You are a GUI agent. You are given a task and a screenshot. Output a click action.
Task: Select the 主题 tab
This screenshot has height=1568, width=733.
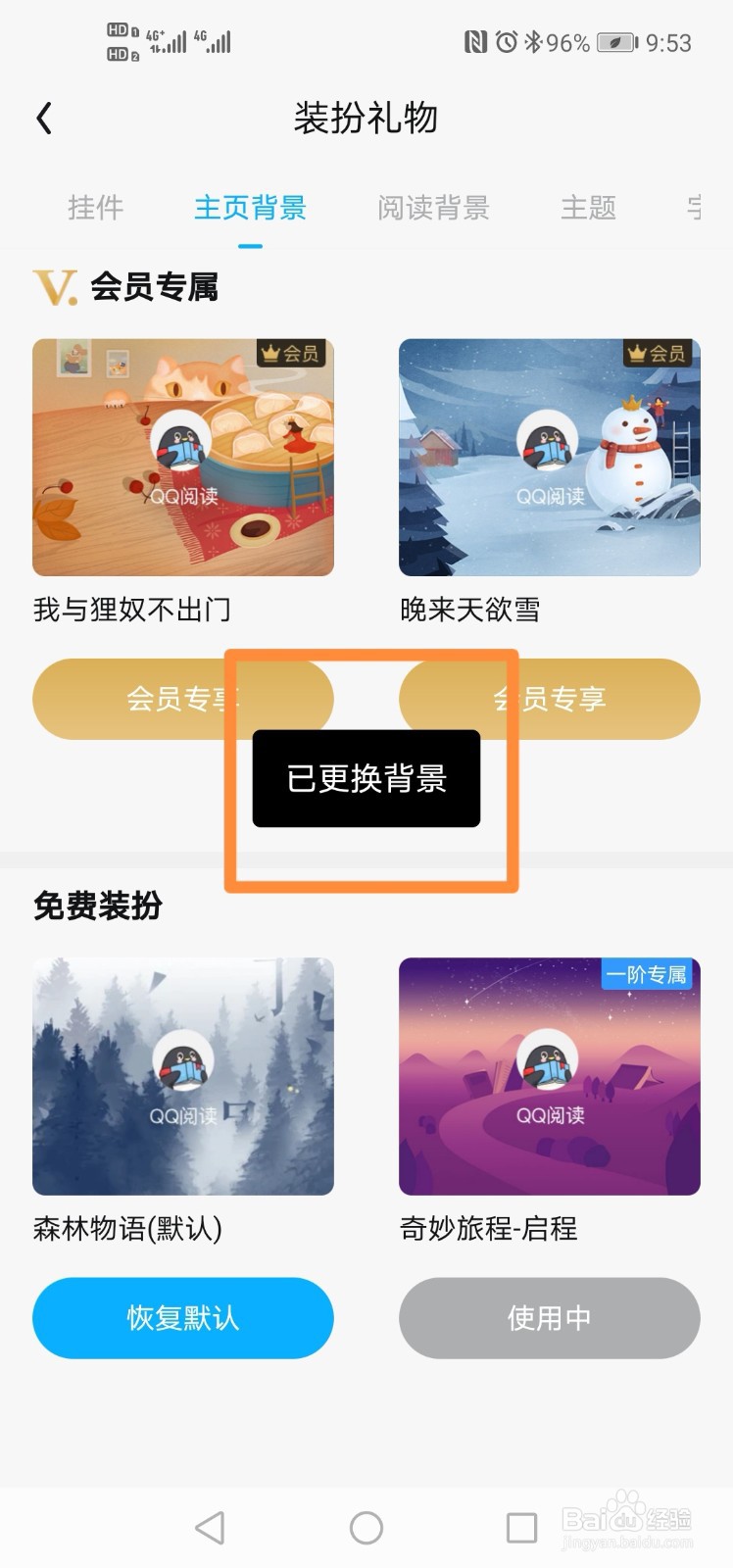(x=588, y=208)
